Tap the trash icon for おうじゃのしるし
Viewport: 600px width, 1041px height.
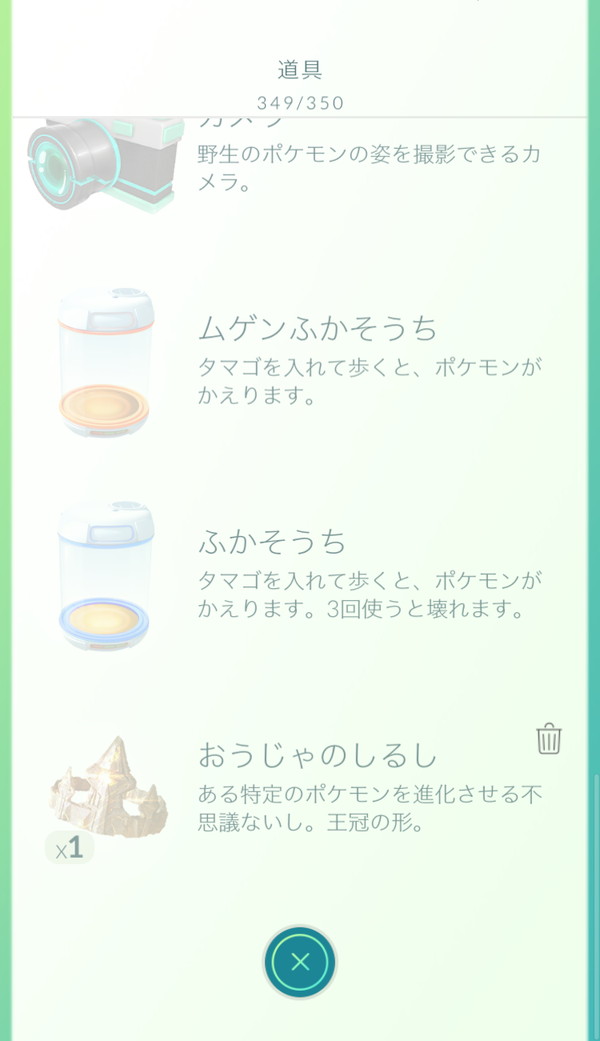point(549,739)
